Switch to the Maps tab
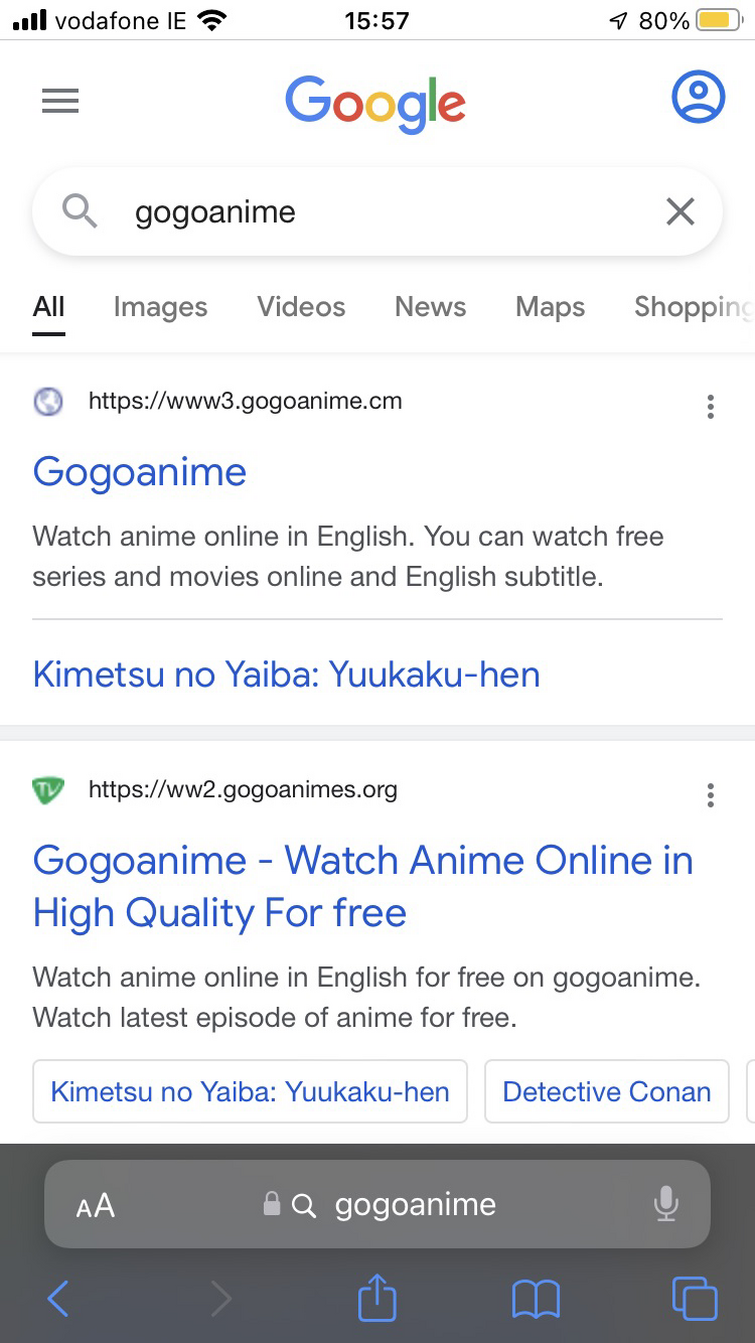Screen dimensions: 755x1343 click(x=550, y=306)
